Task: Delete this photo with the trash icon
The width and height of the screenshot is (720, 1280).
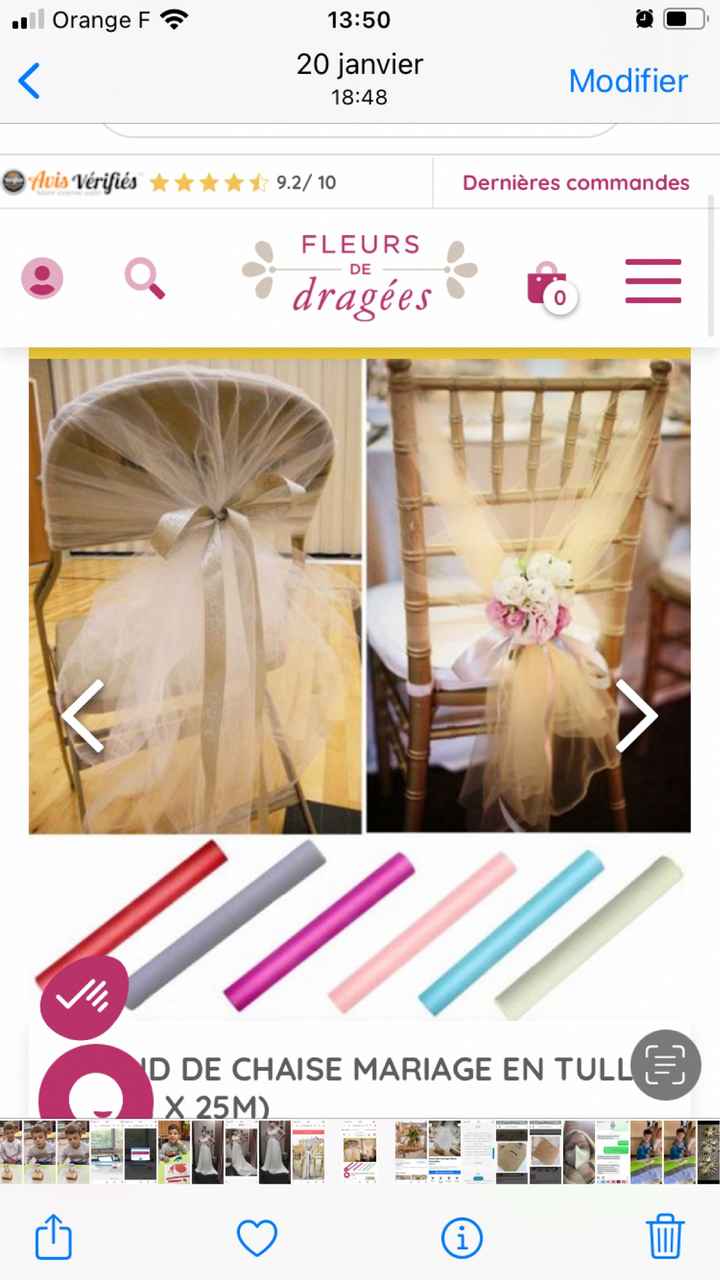Action: coord(665,1238)
